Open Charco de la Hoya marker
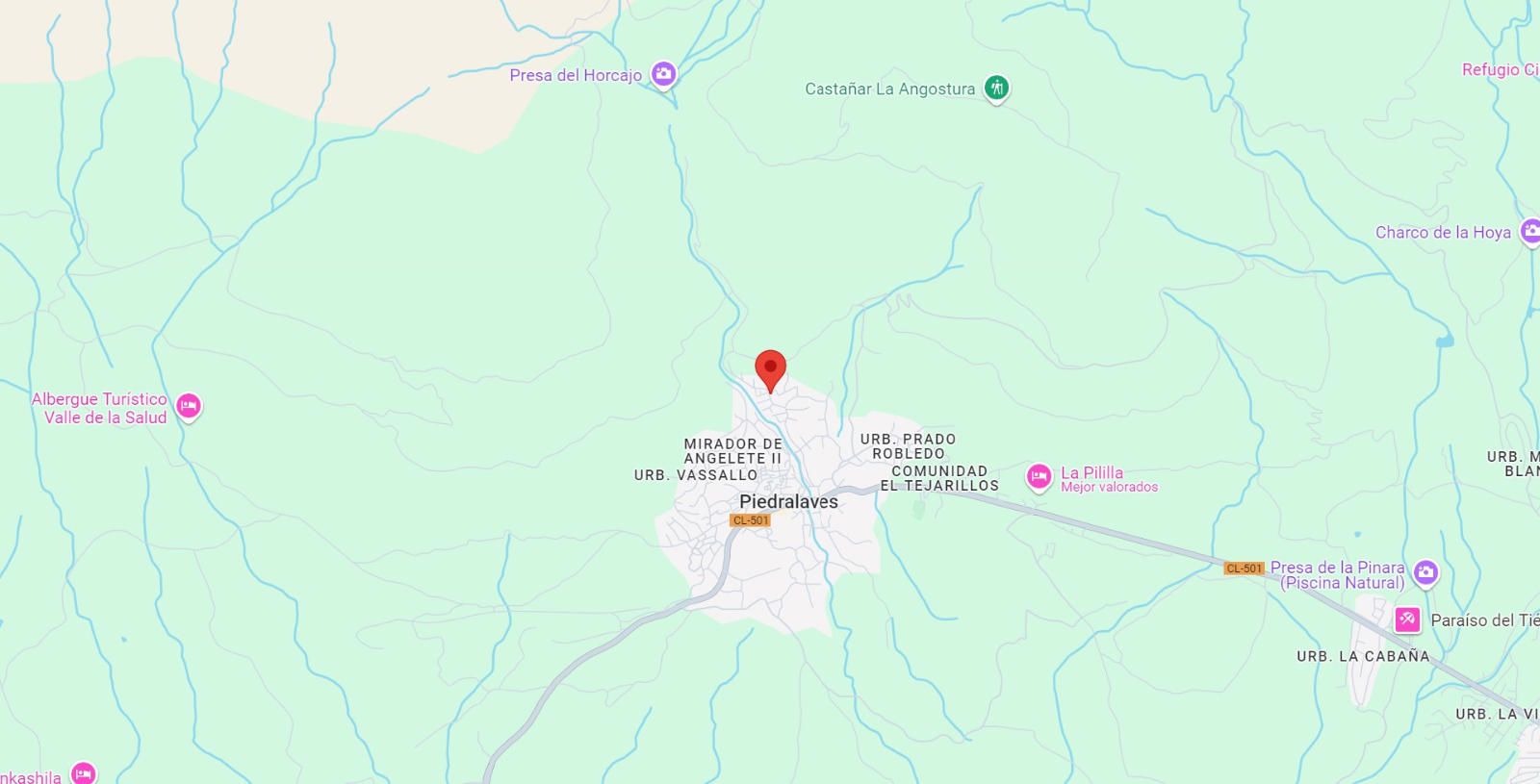The width and height of the screenshot is (1540, 784). [x=1529, y=232]
